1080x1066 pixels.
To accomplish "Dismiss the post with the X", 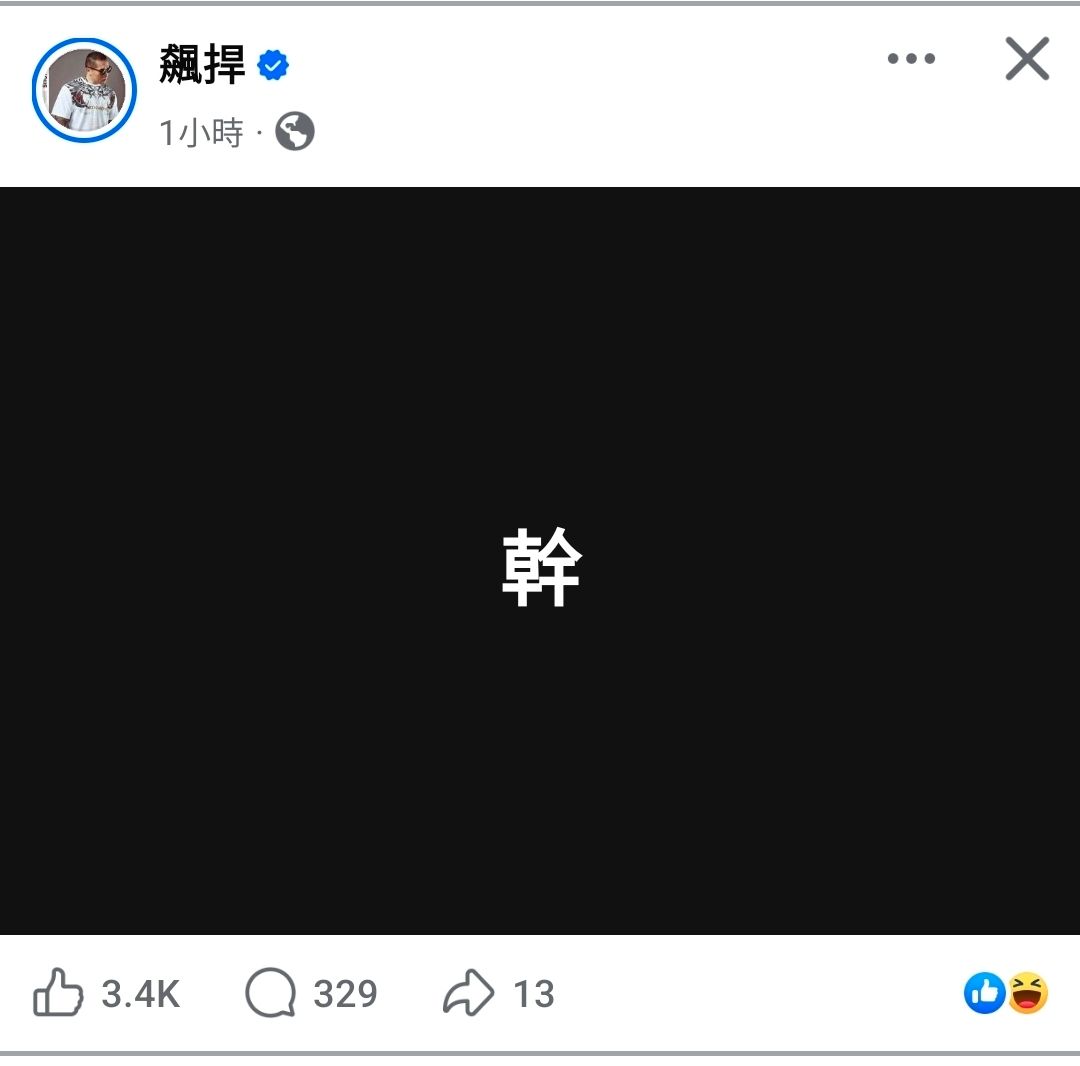I will (x=1027, y=59).
